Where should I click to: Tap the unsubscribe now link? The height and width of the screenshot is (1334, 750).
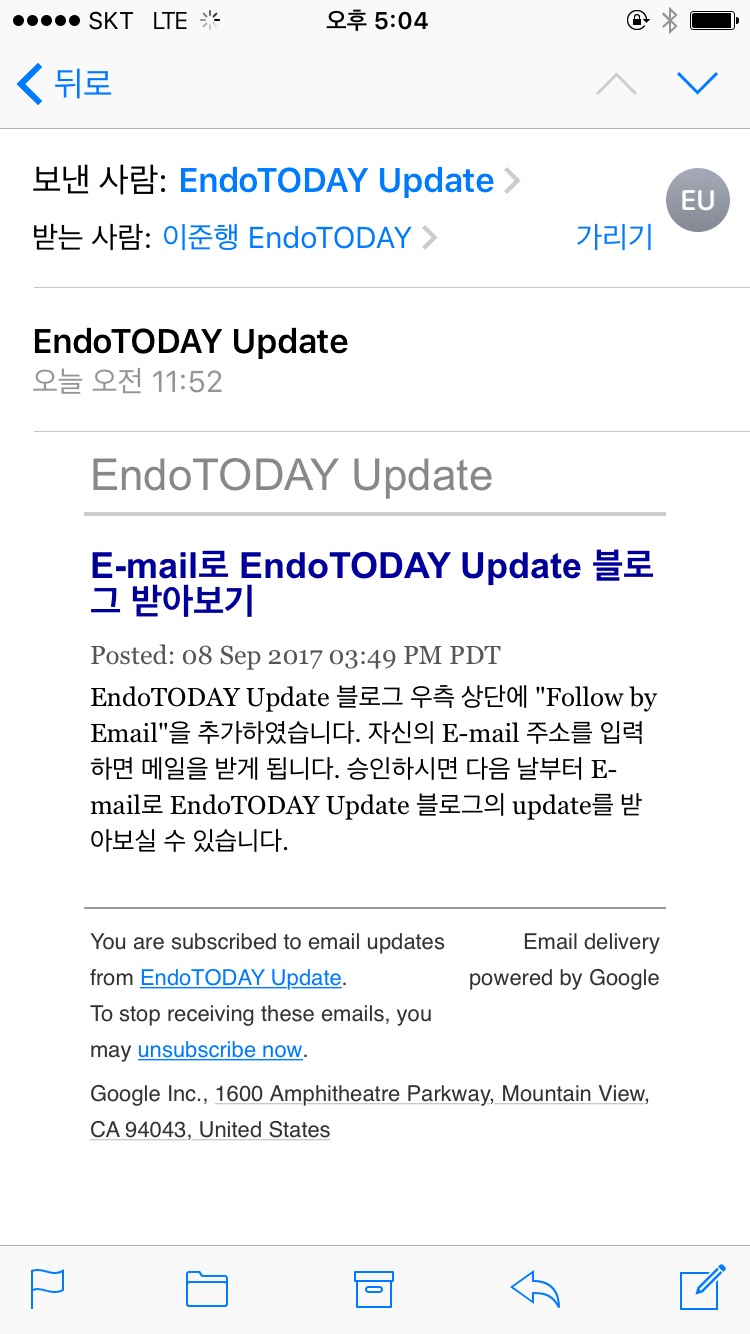click(x=220, y=1050)
